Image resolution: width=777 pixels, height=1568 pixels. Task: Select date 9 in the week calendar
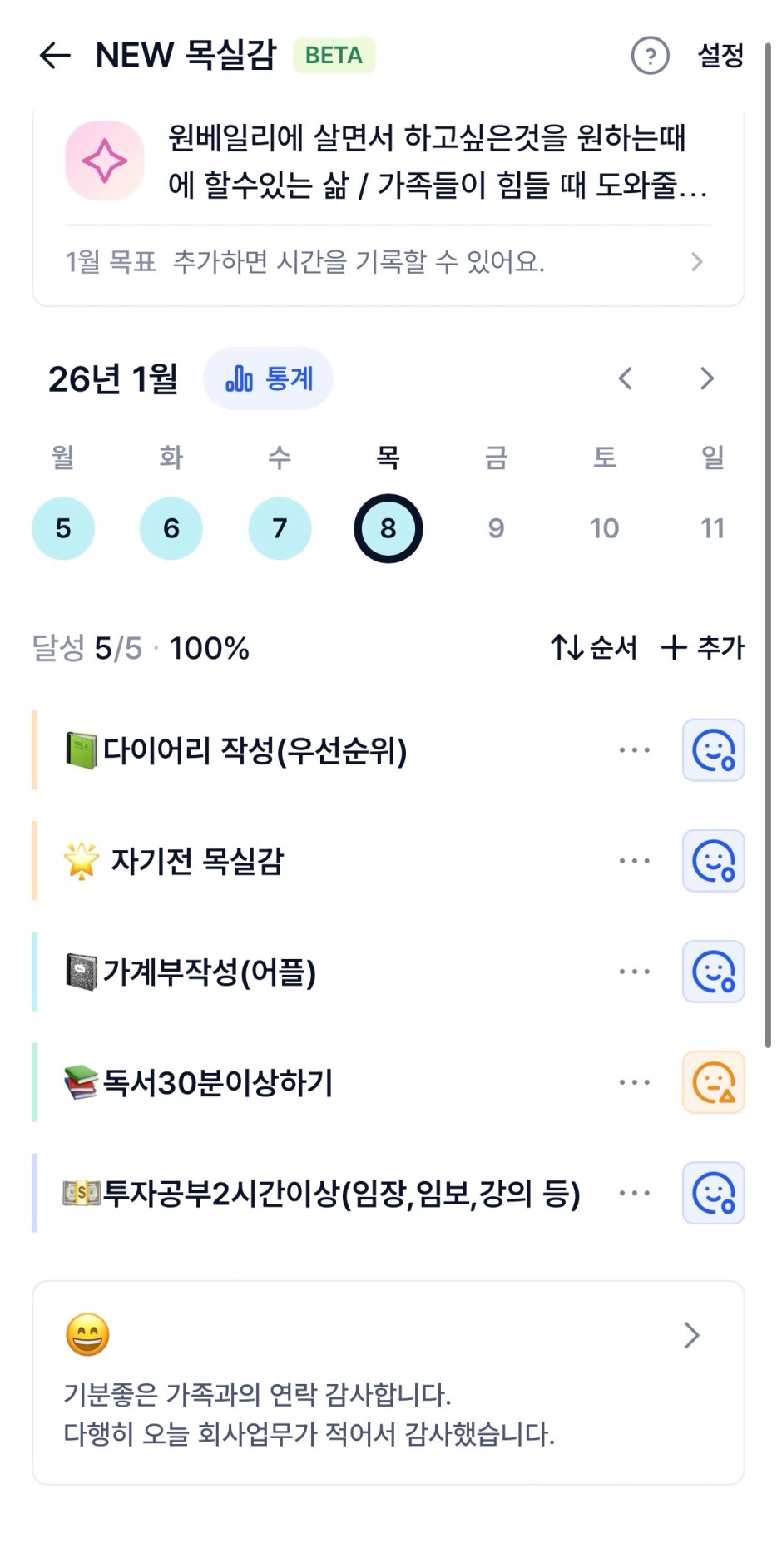(x=496, y=528)
